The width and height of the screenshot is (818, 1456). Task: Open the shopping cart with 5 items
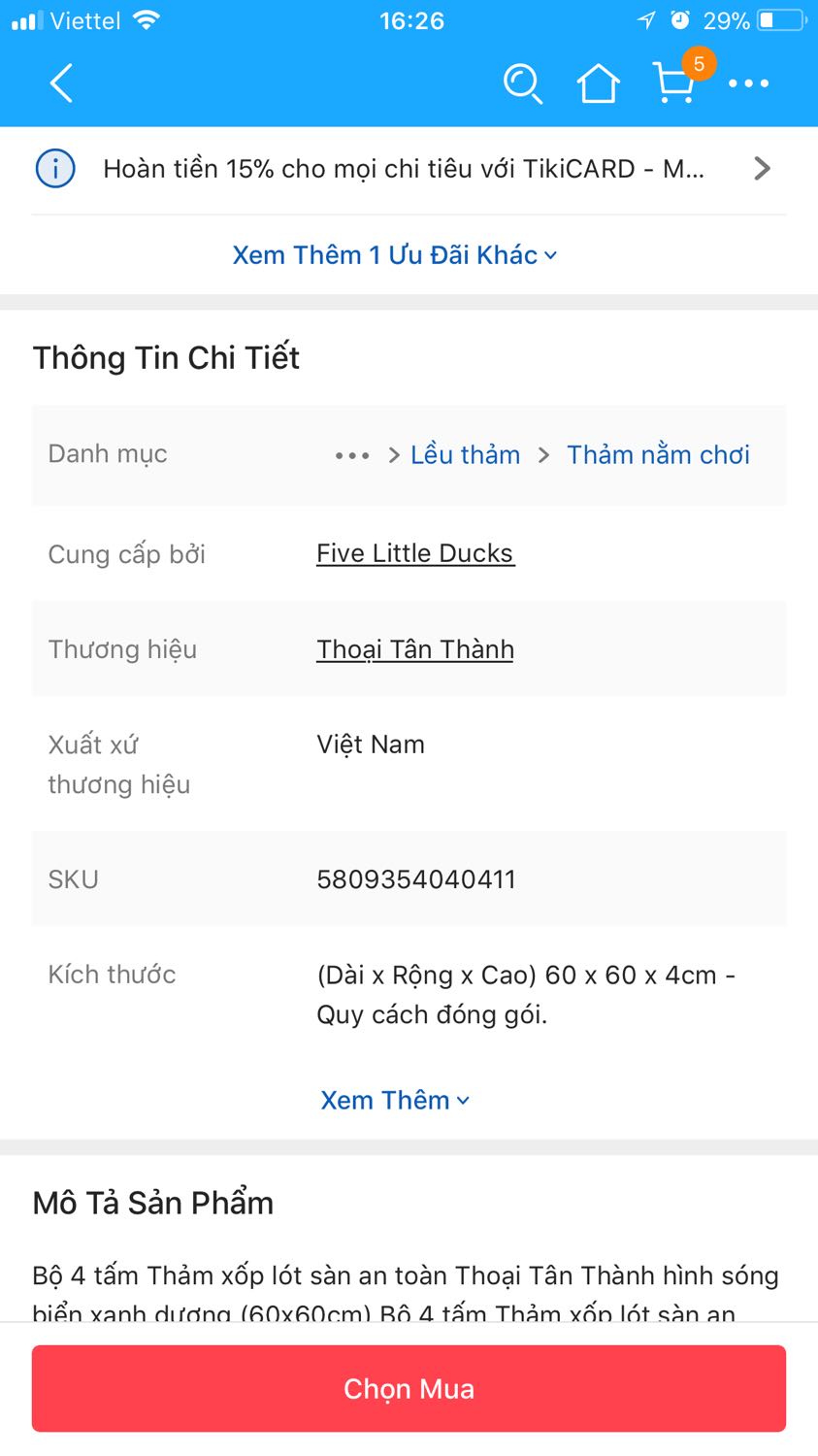(x=672, y=87)
